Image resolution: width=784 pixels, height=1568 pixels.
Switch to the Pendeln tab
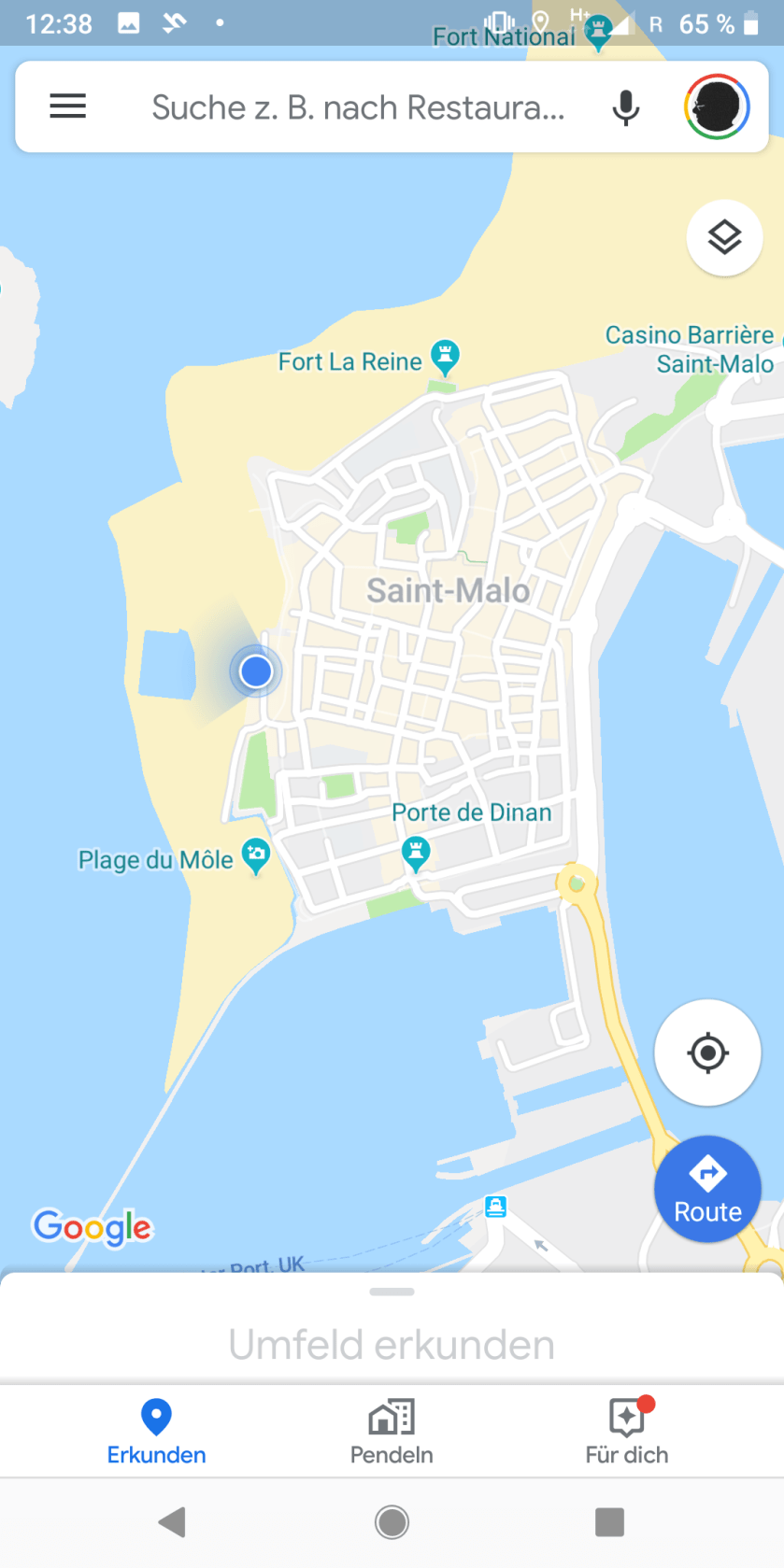coord(392,1432)
